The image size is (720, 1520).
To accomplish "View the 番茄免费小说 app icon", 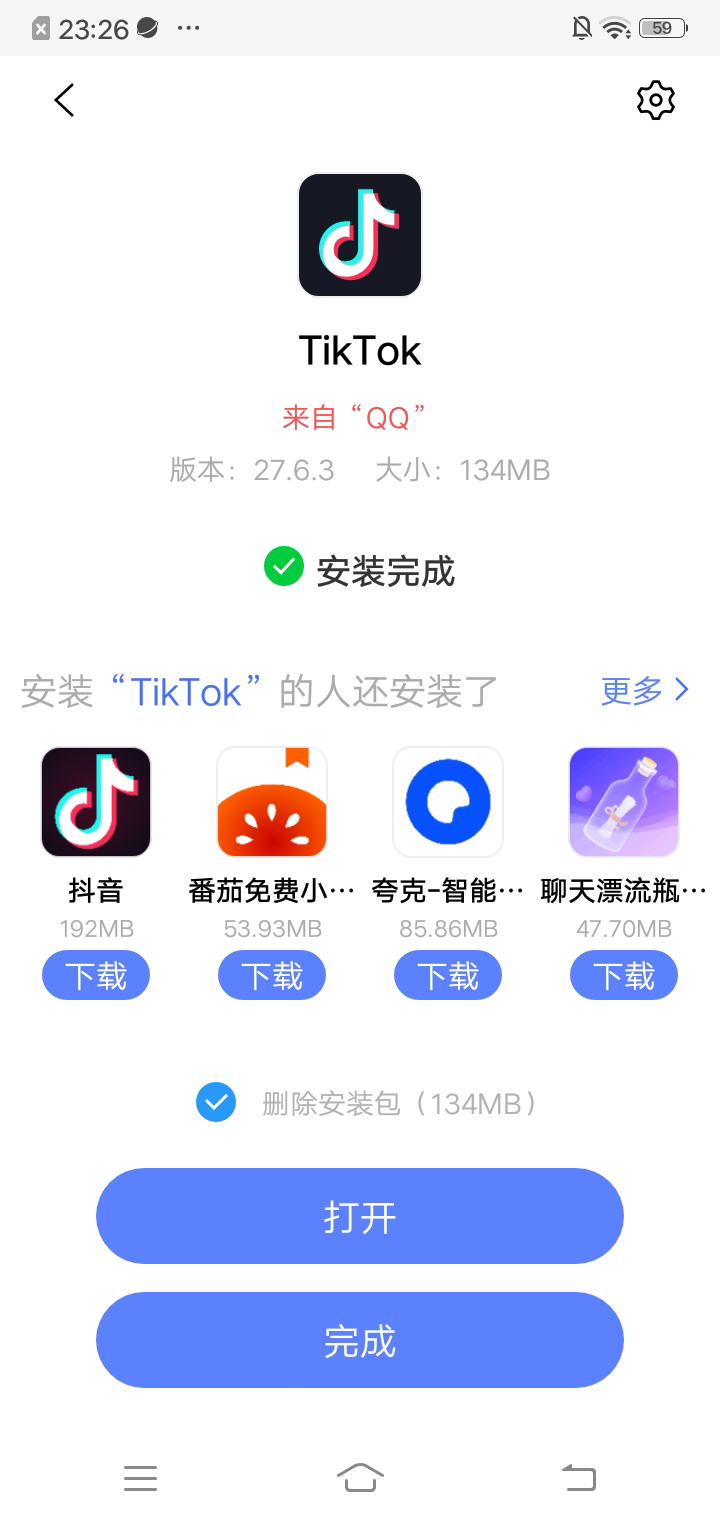I will tap(272, 802).
